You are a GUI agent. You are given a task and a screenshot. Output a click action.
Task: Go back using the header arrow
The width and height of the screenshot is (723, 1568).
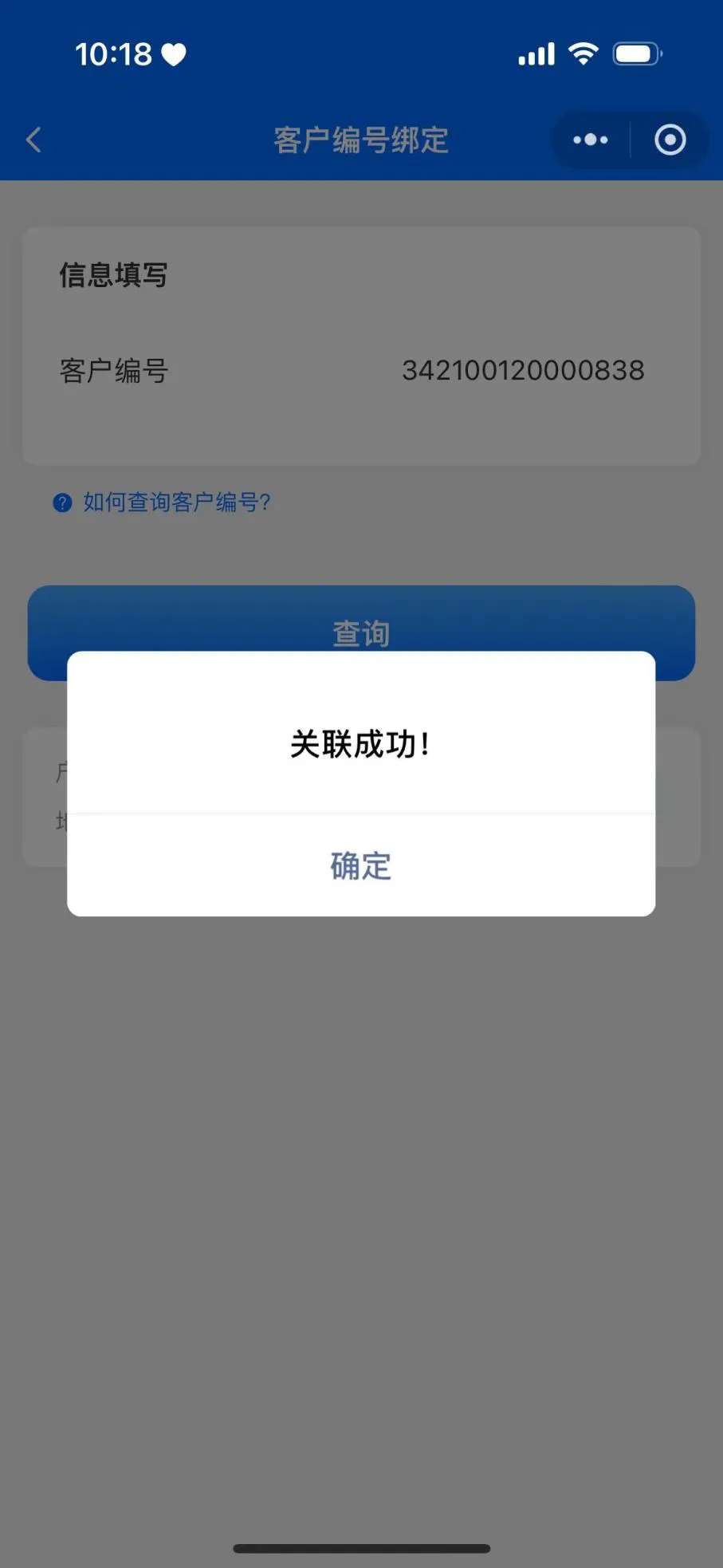[33, 140]
